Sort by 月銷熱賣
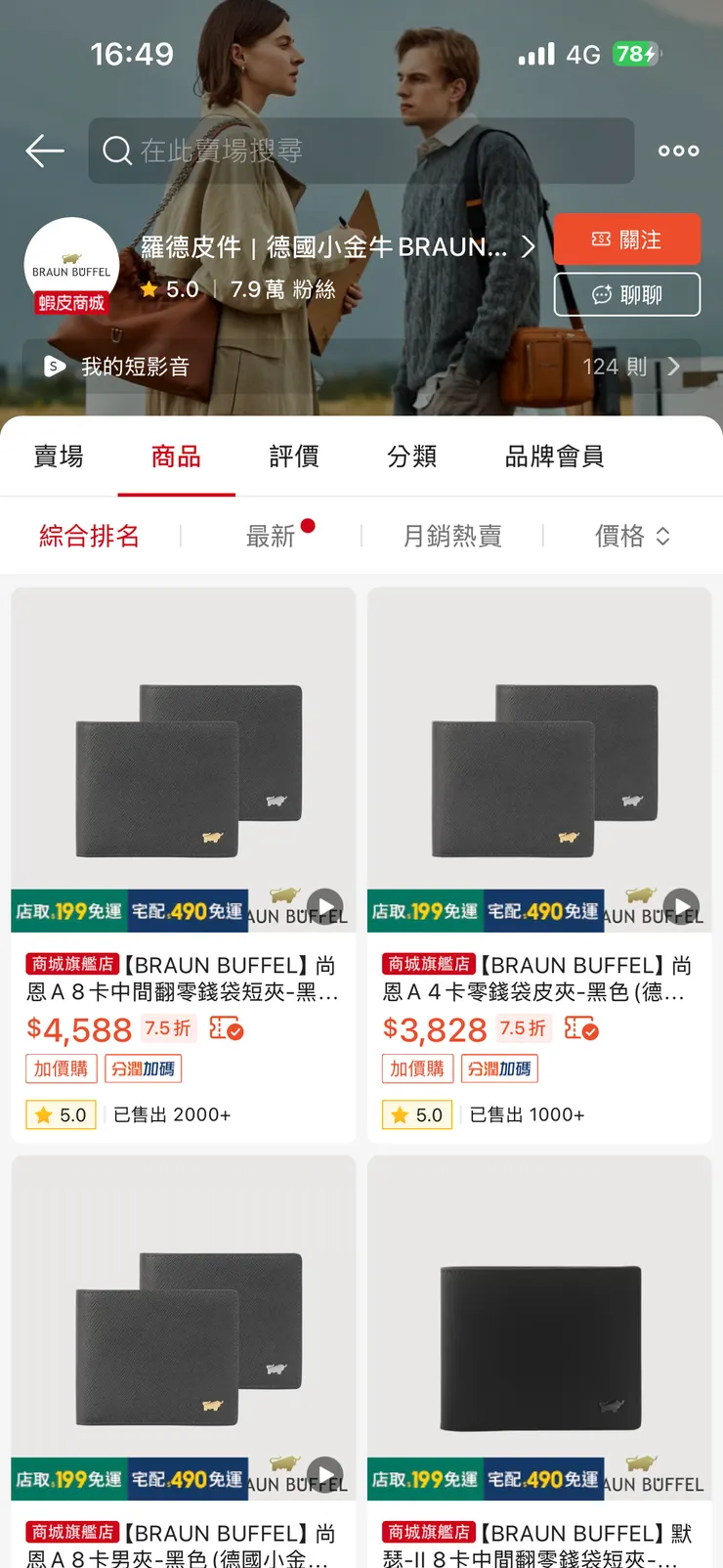The height and width of the screenshot is (1568, 723). 452,536
